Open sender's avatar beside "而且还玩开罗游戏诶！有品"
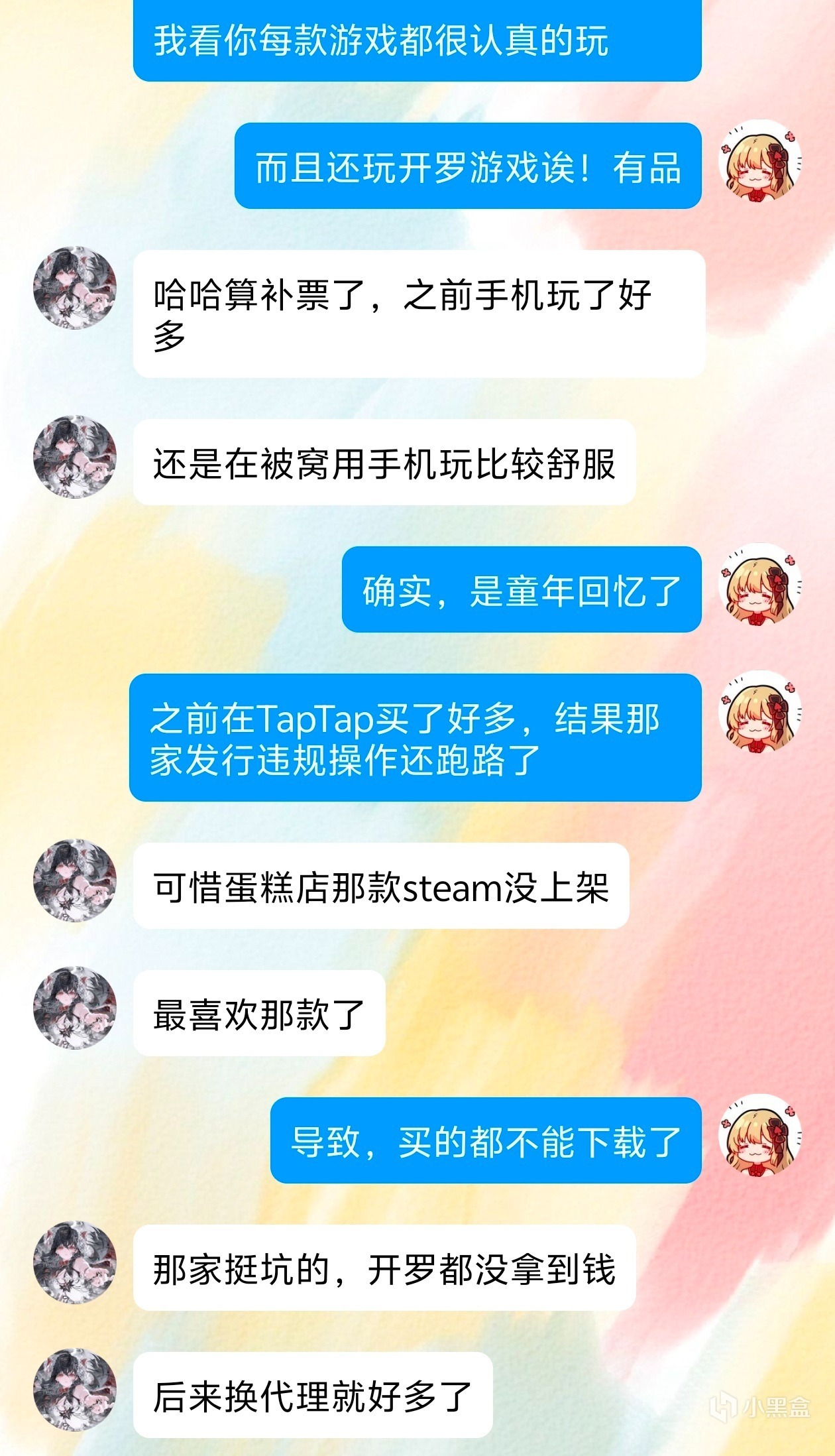 point(760,161)
